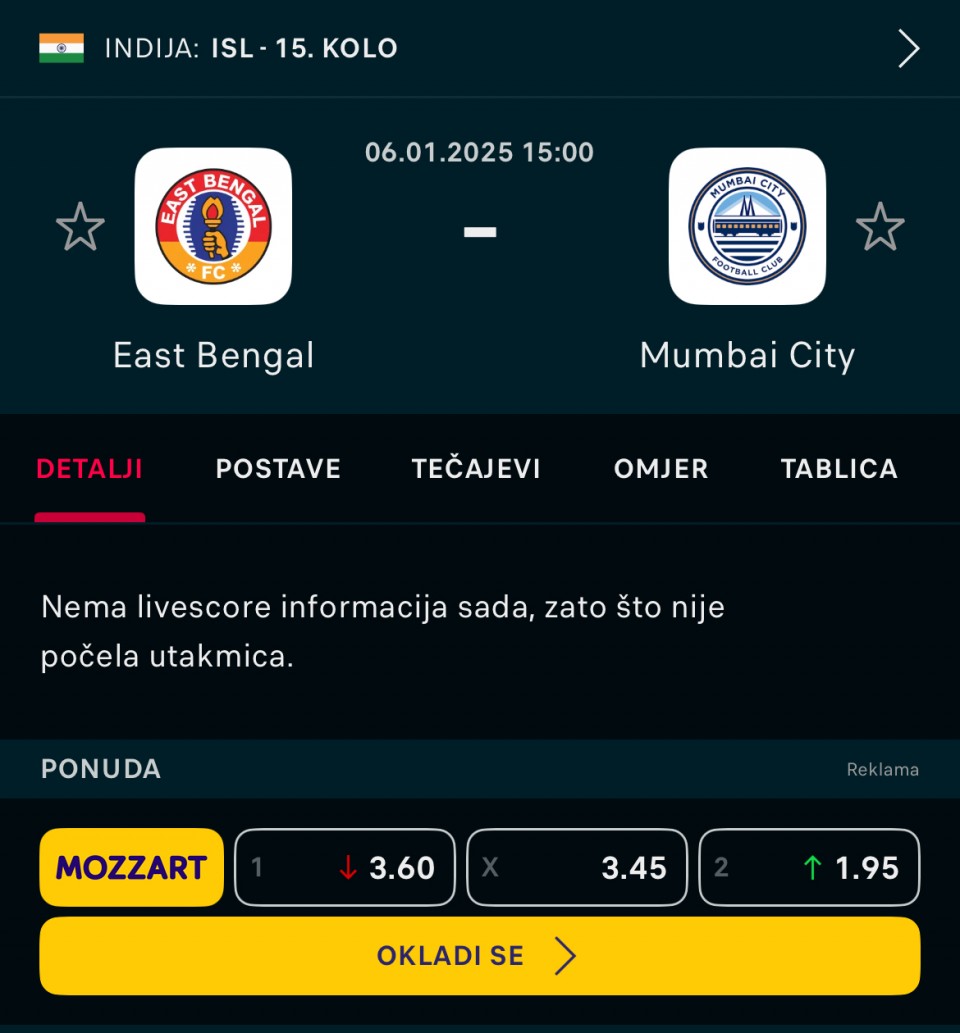Switch to the Tečajevi tab
This screenshot has width=960, height=1033.
476,469
